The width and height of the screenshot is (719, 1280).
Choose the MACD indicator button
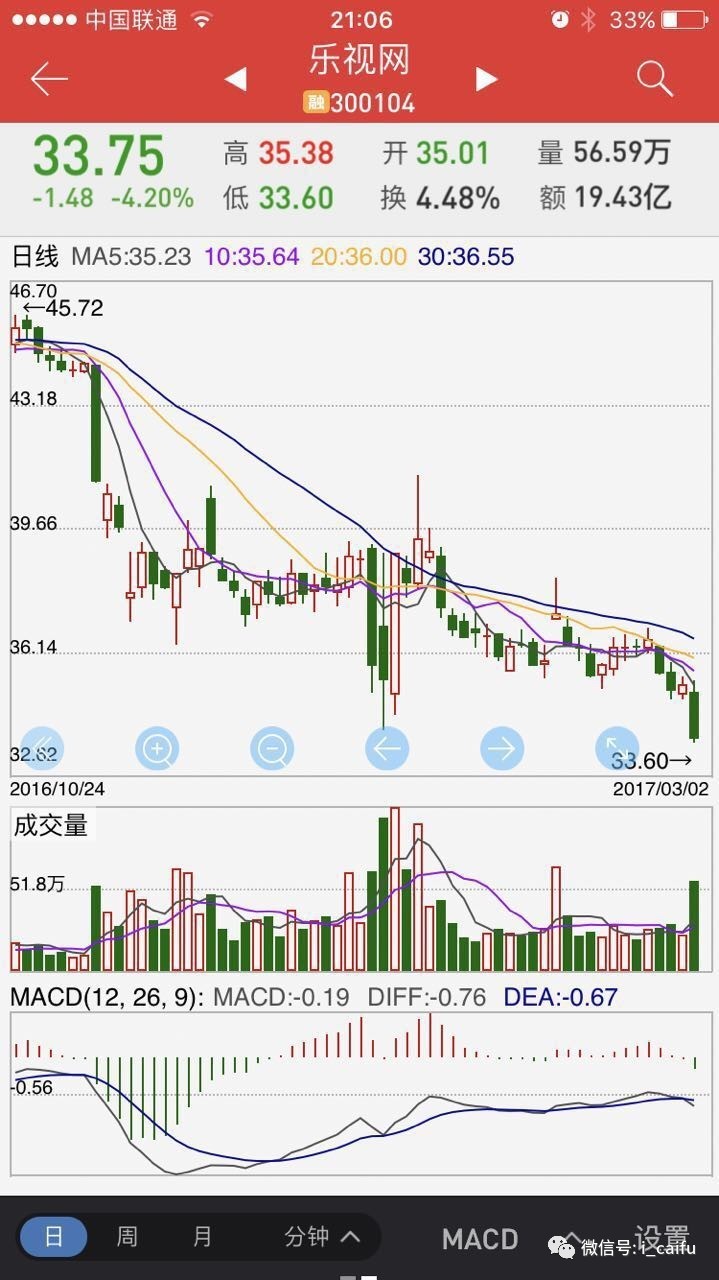[480, 1239]
